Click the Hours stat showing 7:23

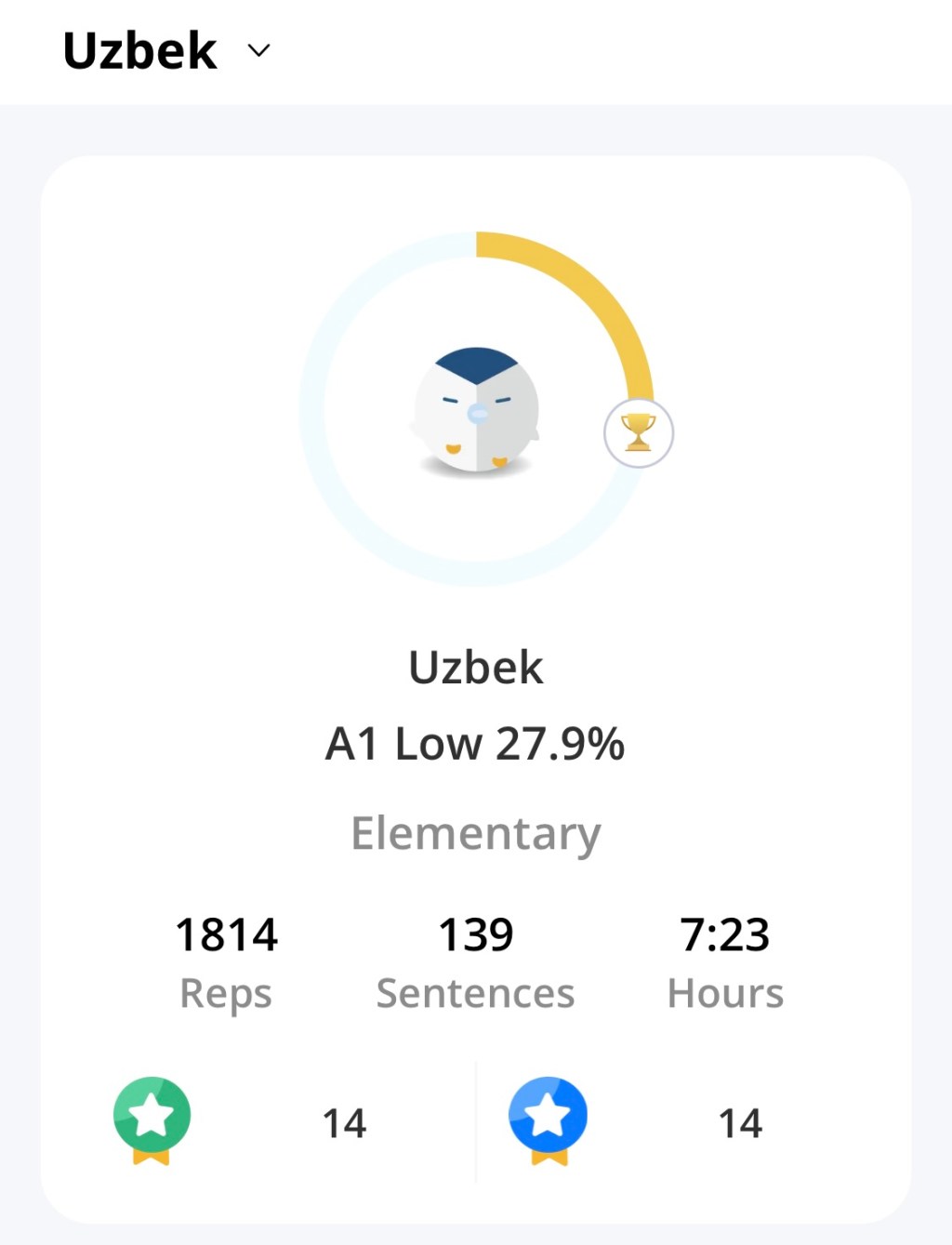[725, 961]
